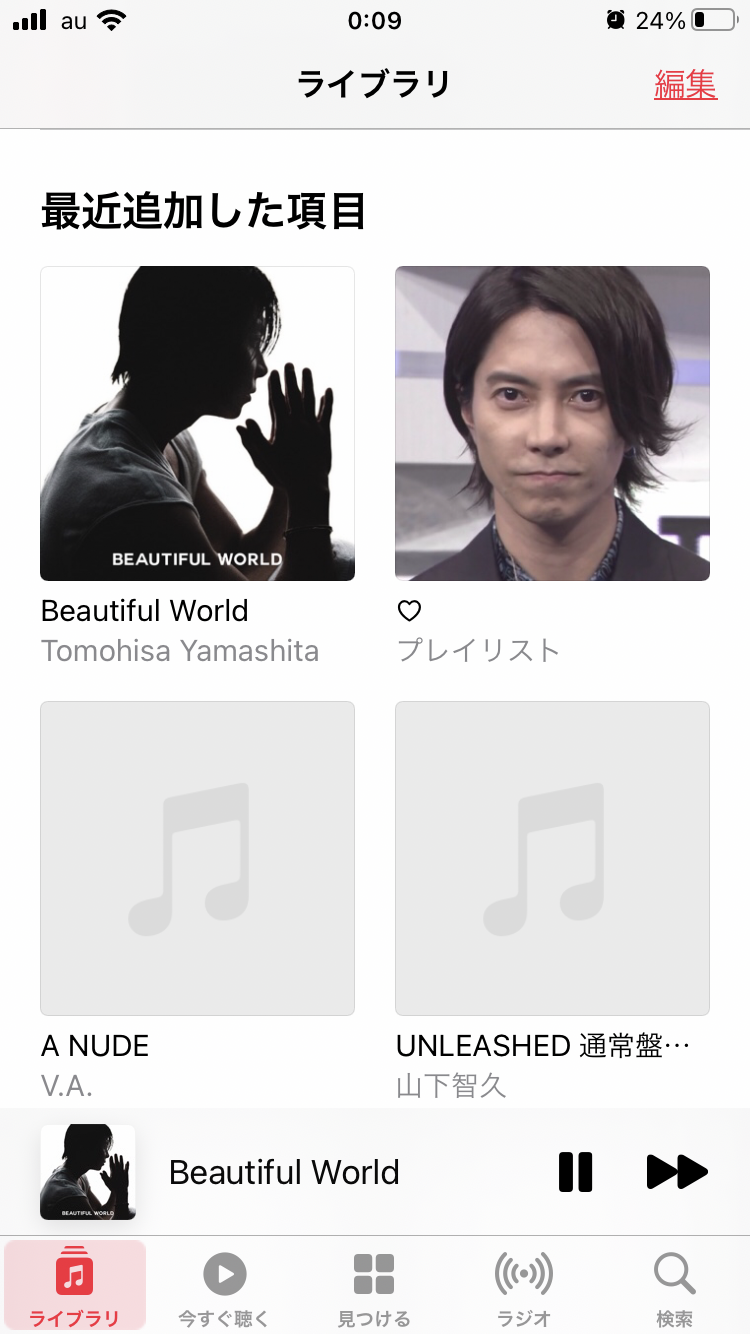Open the A NUDE album
750x1334 pixels.
pos(197,858)
